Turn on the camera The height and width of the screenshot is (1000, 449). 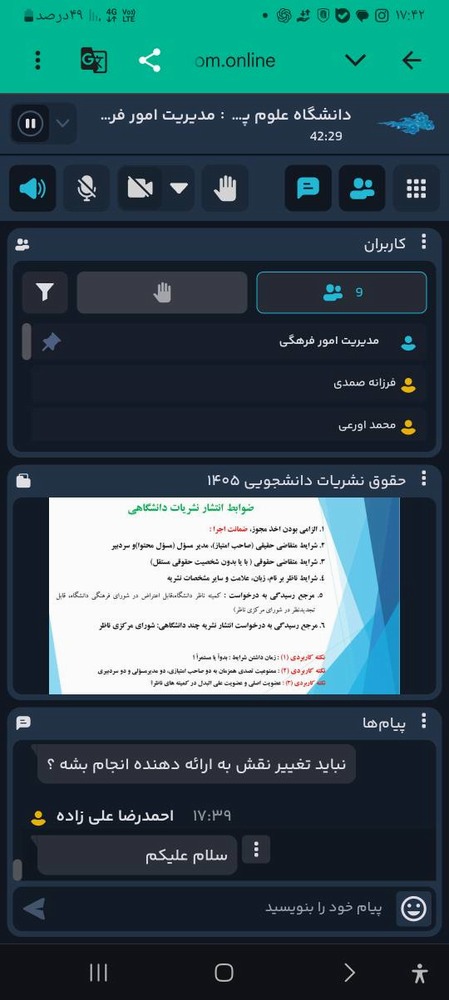140,188
